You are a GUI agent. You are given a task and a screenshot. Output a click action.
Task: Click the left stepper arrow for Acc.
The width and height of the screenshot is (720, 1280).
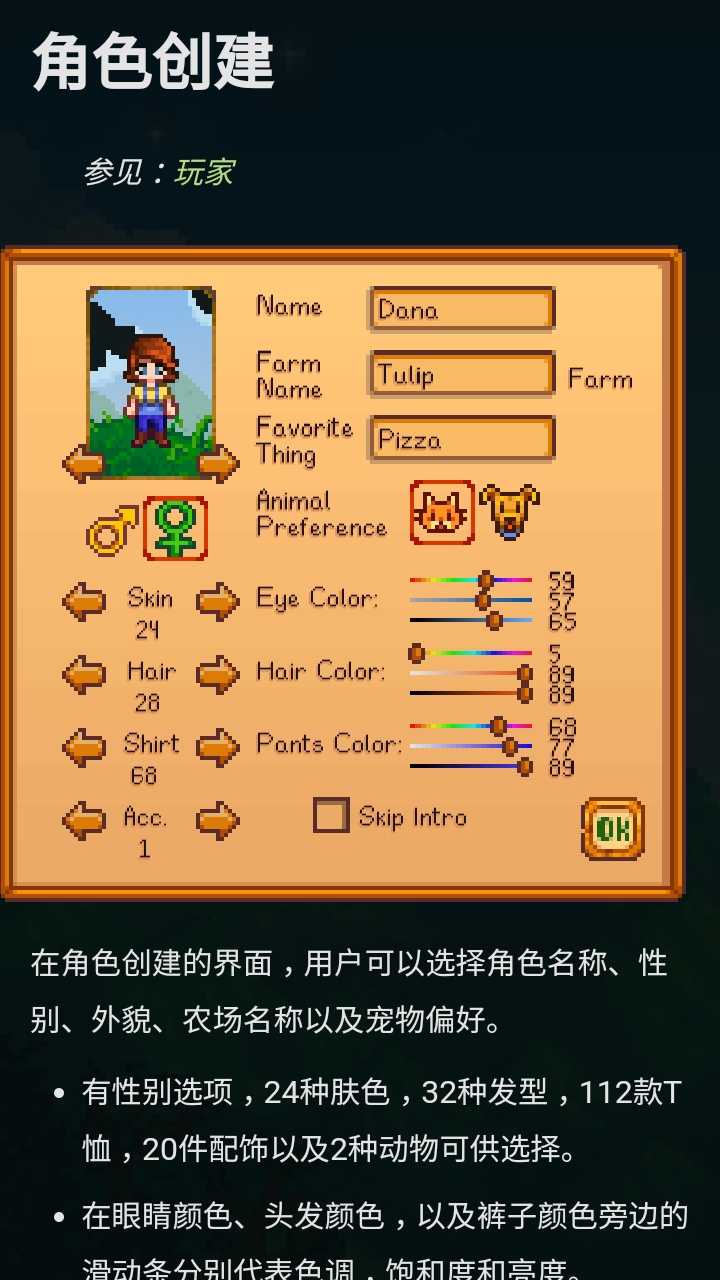(84, 818)
